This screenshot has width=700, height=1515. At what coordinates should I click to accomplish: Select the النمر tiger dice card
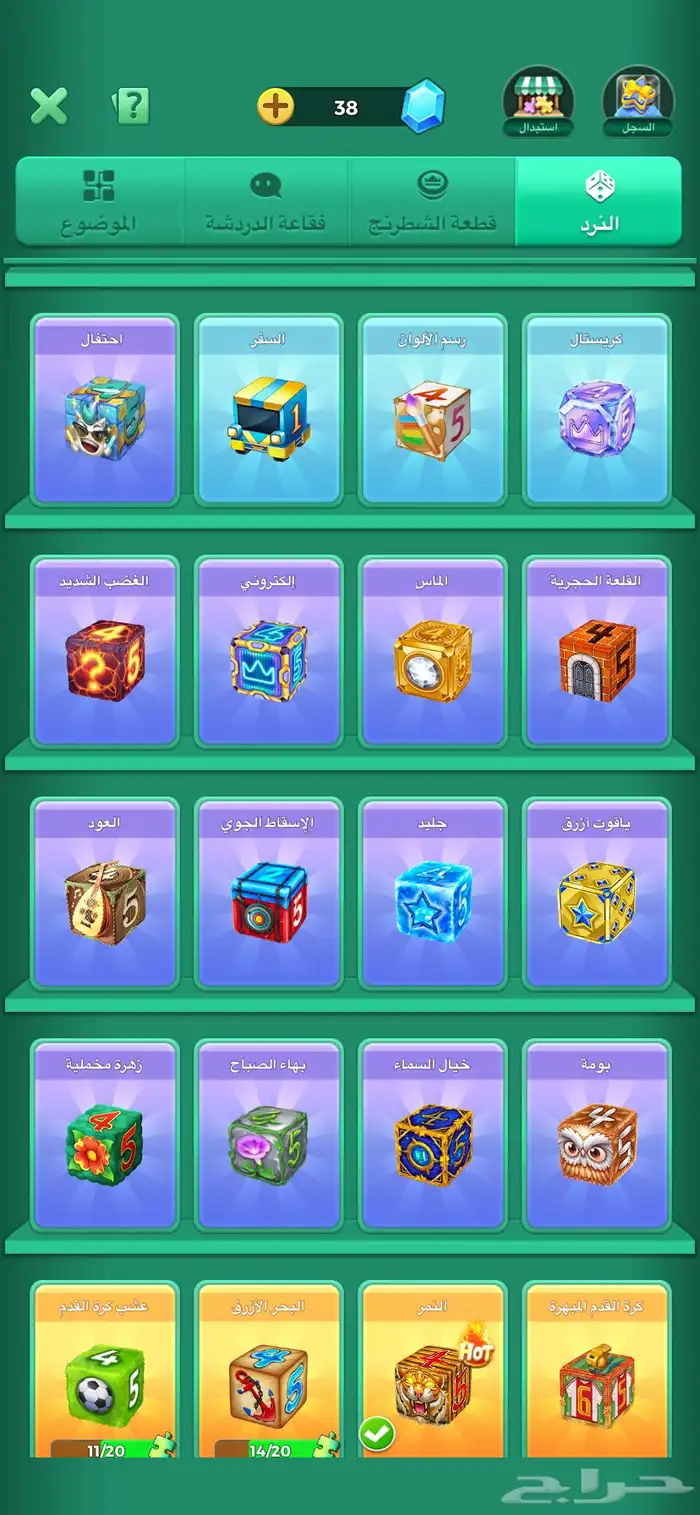[433, 1370]
